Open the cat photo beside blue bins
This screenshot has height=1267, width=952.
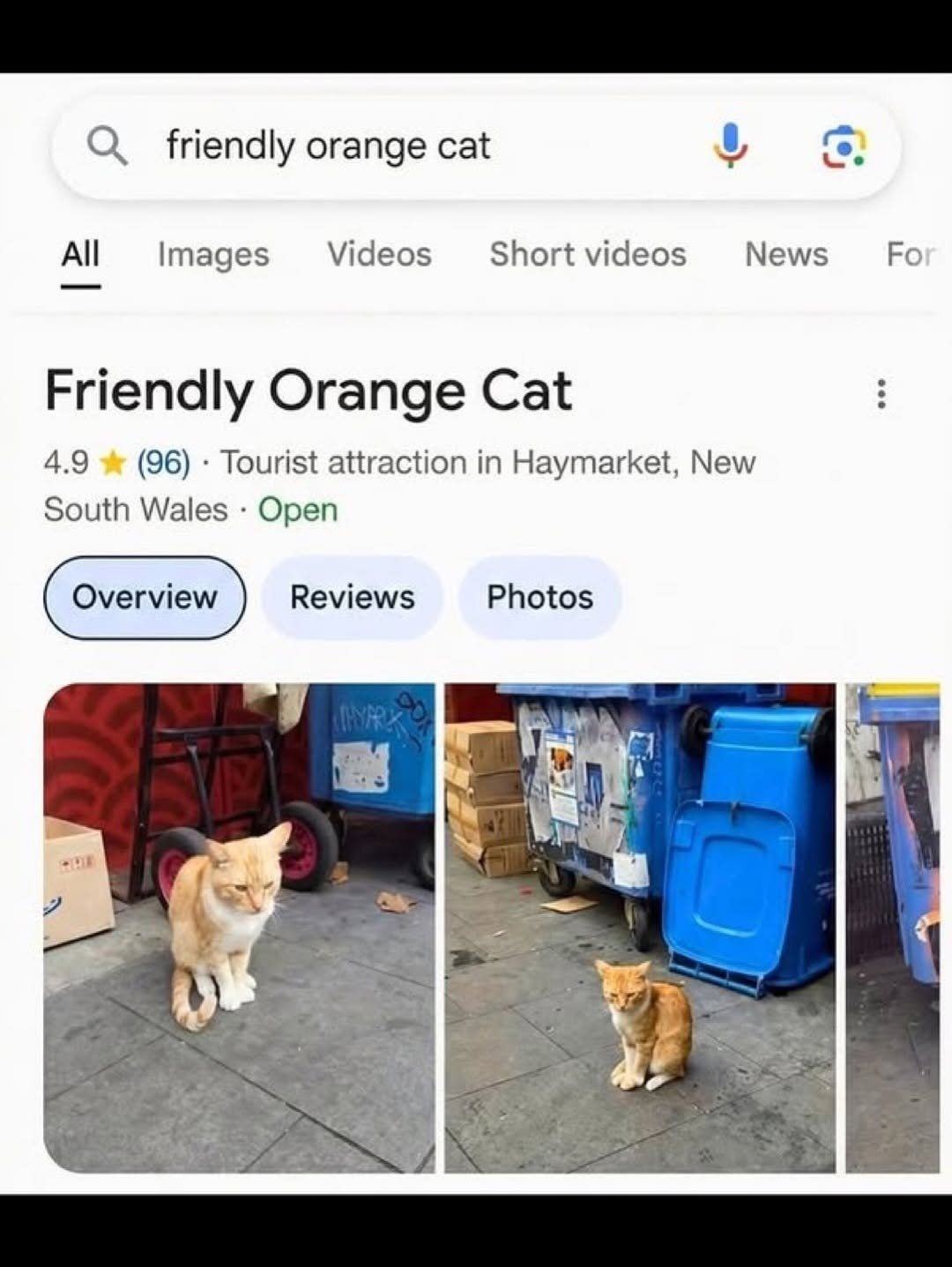pyautogui.click(x=640, y=928)
